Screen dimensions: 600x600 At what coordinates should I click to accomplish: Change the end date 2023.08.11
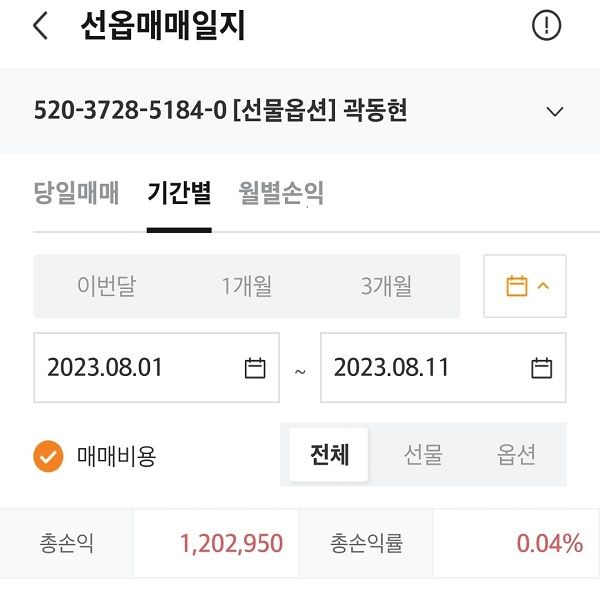tap(442, 368)
